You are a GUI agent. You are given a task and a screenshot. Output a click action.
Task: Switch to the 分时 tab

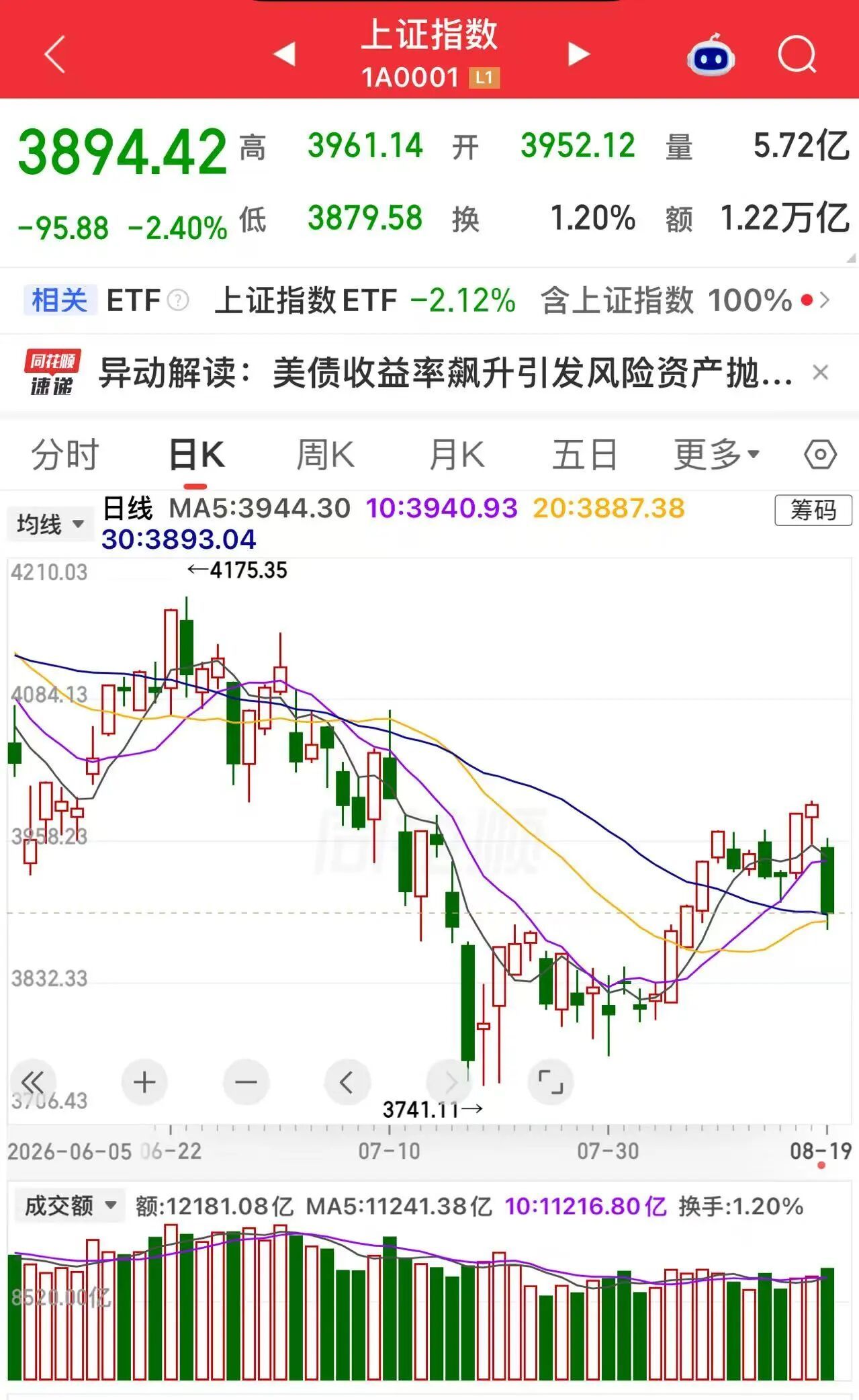coord(65,455)
